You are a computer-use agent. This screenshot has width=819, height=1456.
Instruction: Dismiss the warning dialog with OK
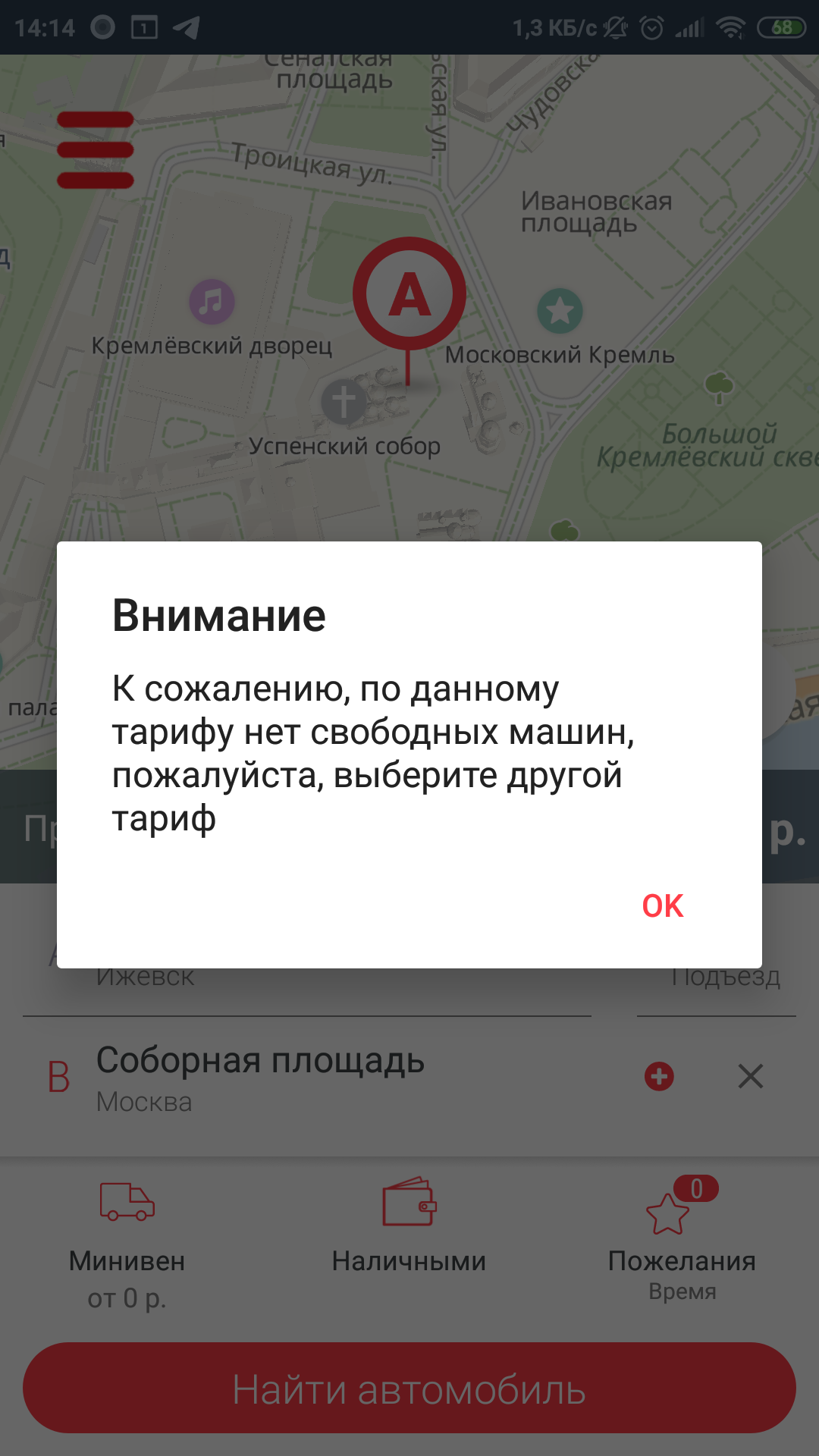pyautogui.click(x=662, y=905)
